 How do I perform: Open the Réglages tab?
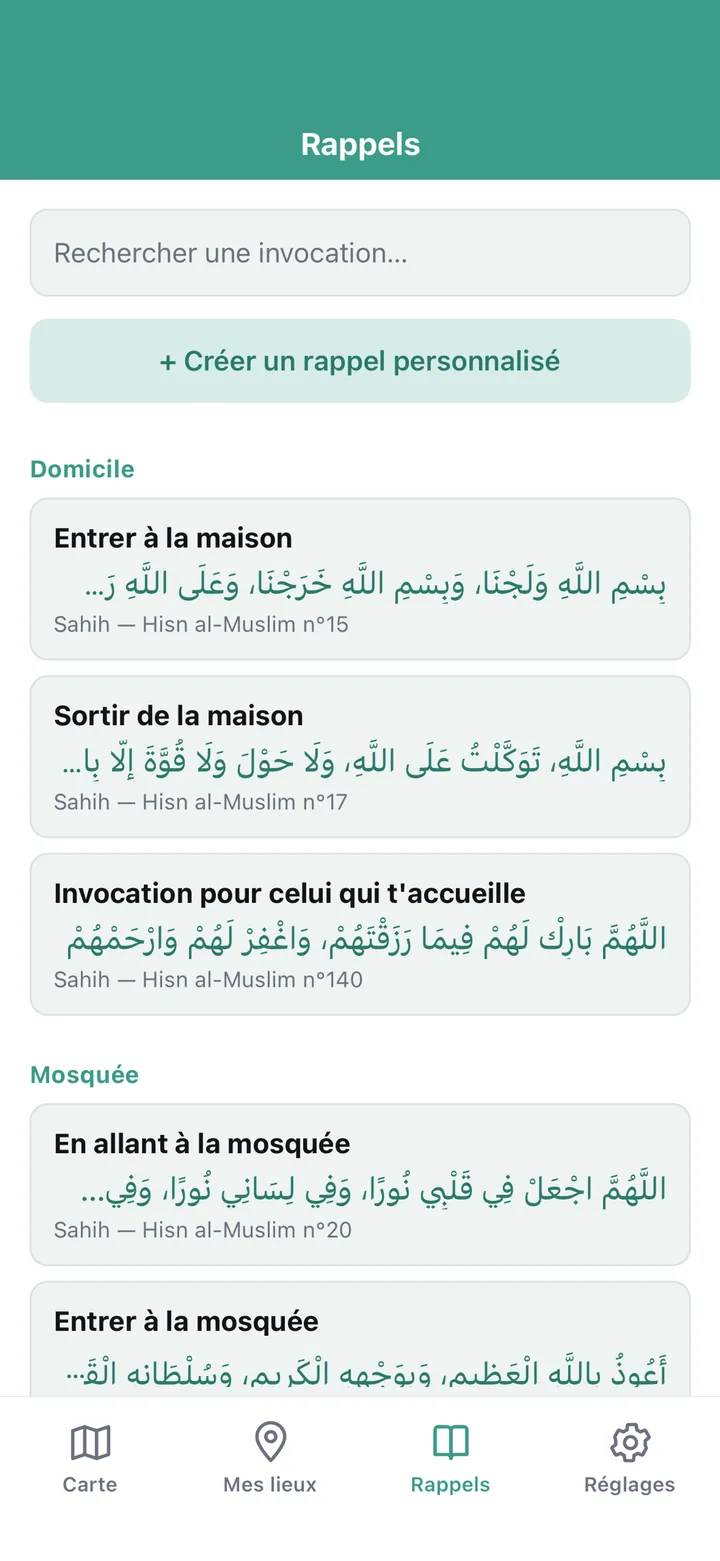pyautogui.click(x=630, y=1457)
